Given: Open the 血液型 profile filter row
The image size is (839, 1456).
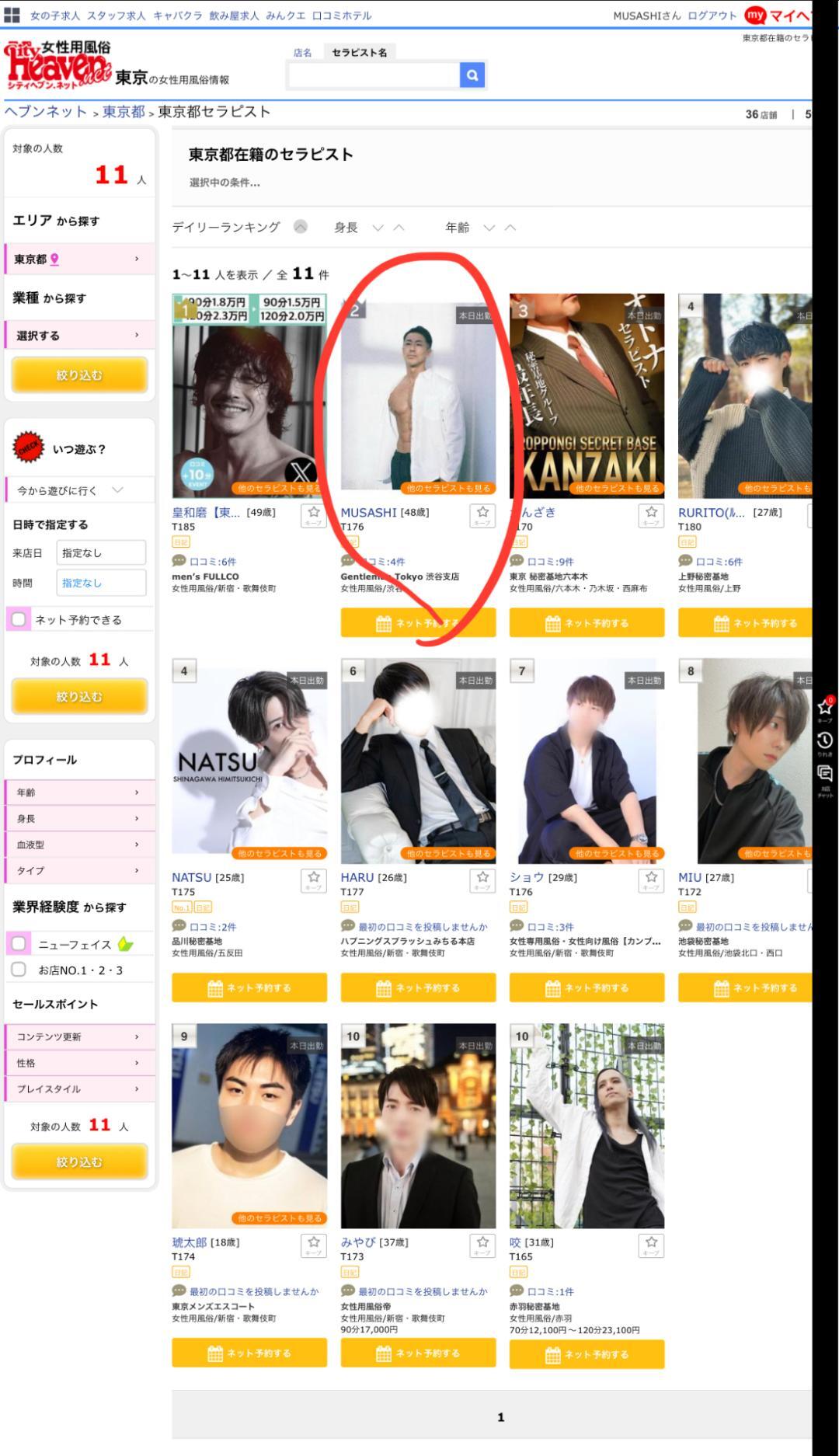Looking at the screenshot, I should 79,845.
